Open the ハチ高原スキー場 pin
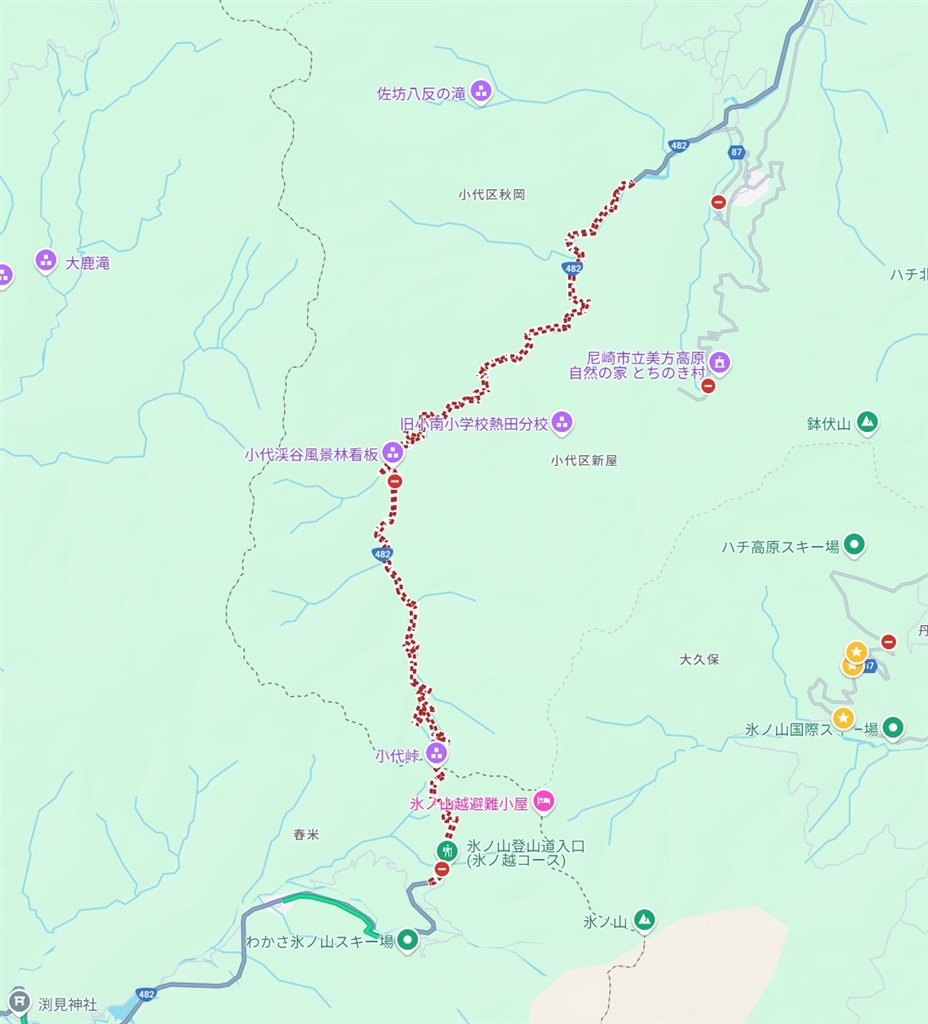 [x=854, y=546]
